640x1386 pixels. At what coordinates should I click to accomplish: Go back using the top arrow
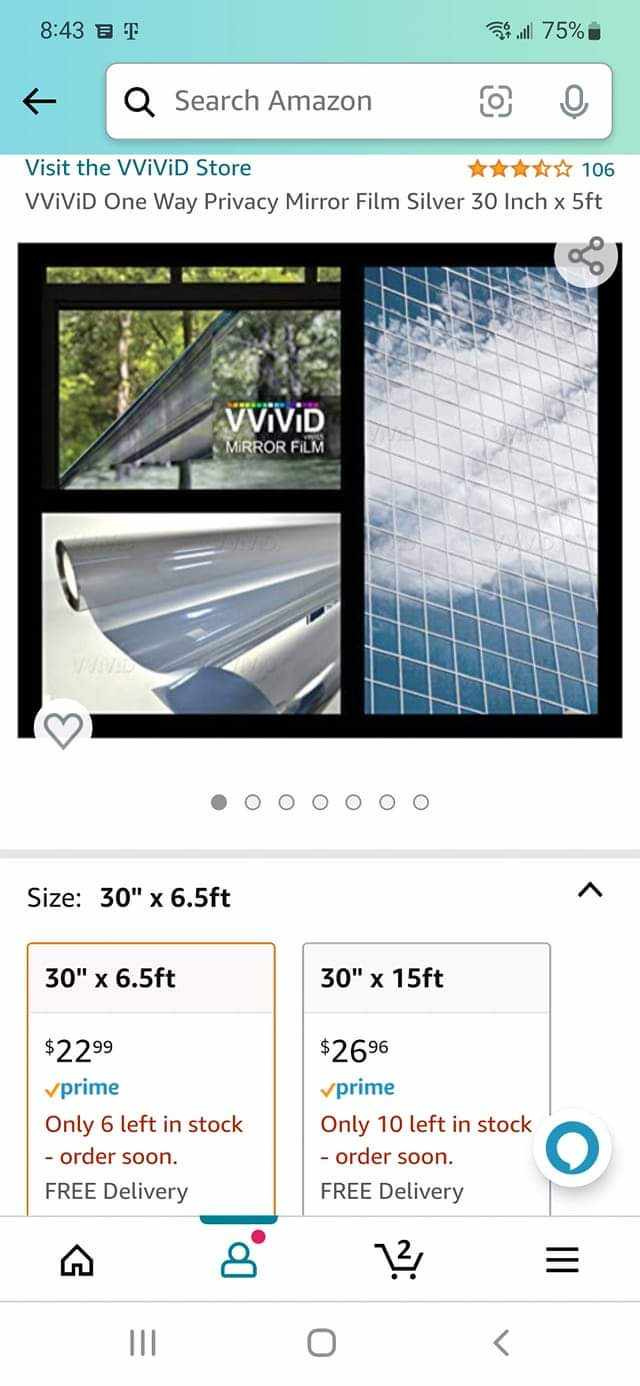[40, 101]
